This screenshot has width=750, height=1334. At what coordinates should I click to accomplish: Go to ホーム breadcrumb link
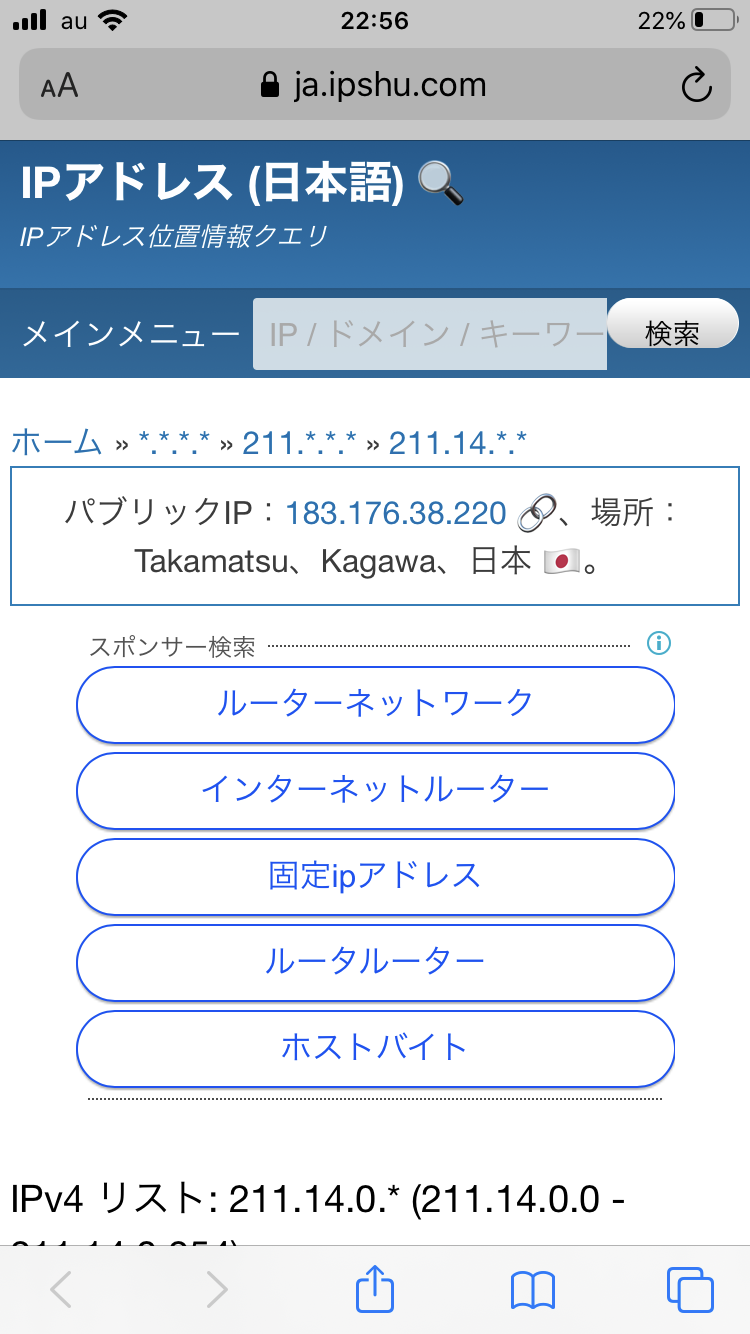point(57,441)
